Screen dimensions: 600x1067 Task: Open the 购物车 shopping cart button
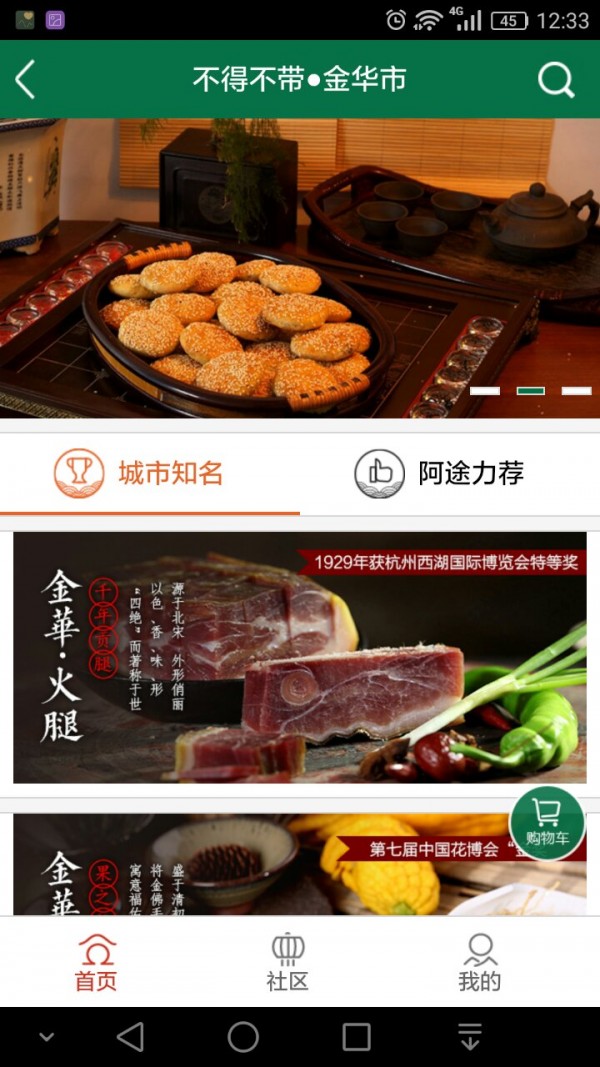click(x=547, y=823)
